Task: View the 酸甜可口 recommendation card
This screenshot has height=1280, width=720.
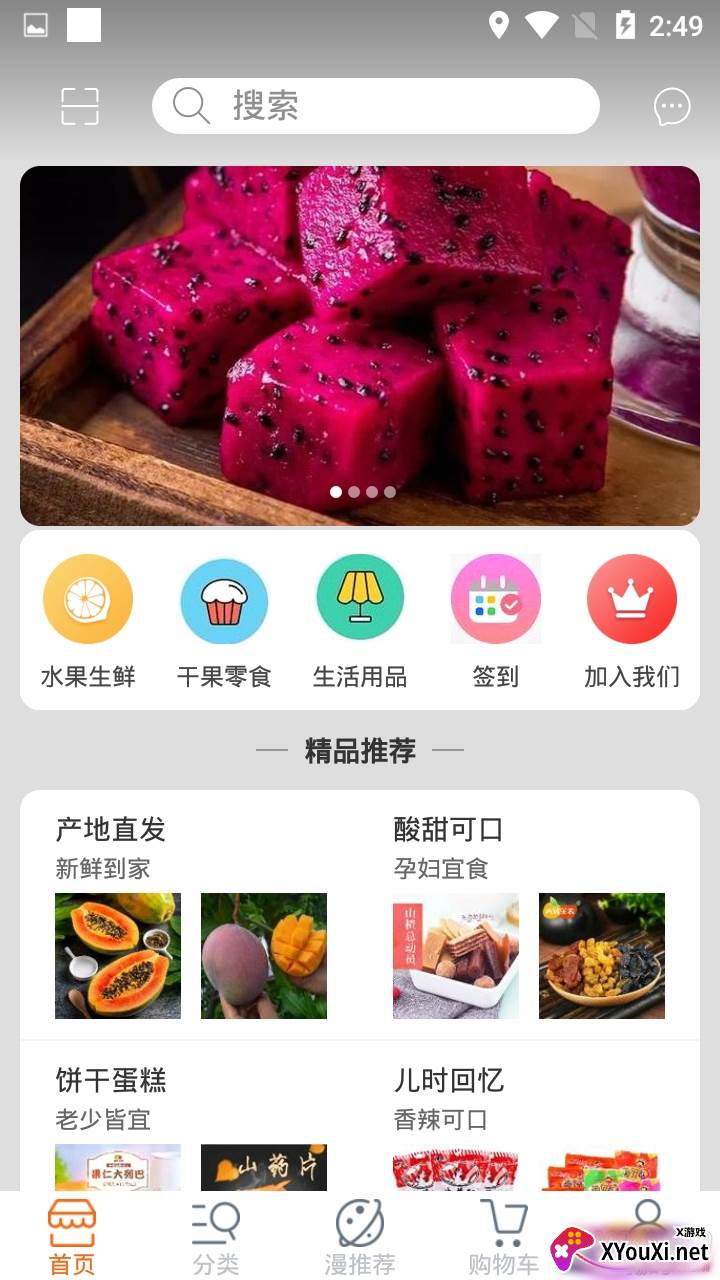Action: (x=528, y=915)
